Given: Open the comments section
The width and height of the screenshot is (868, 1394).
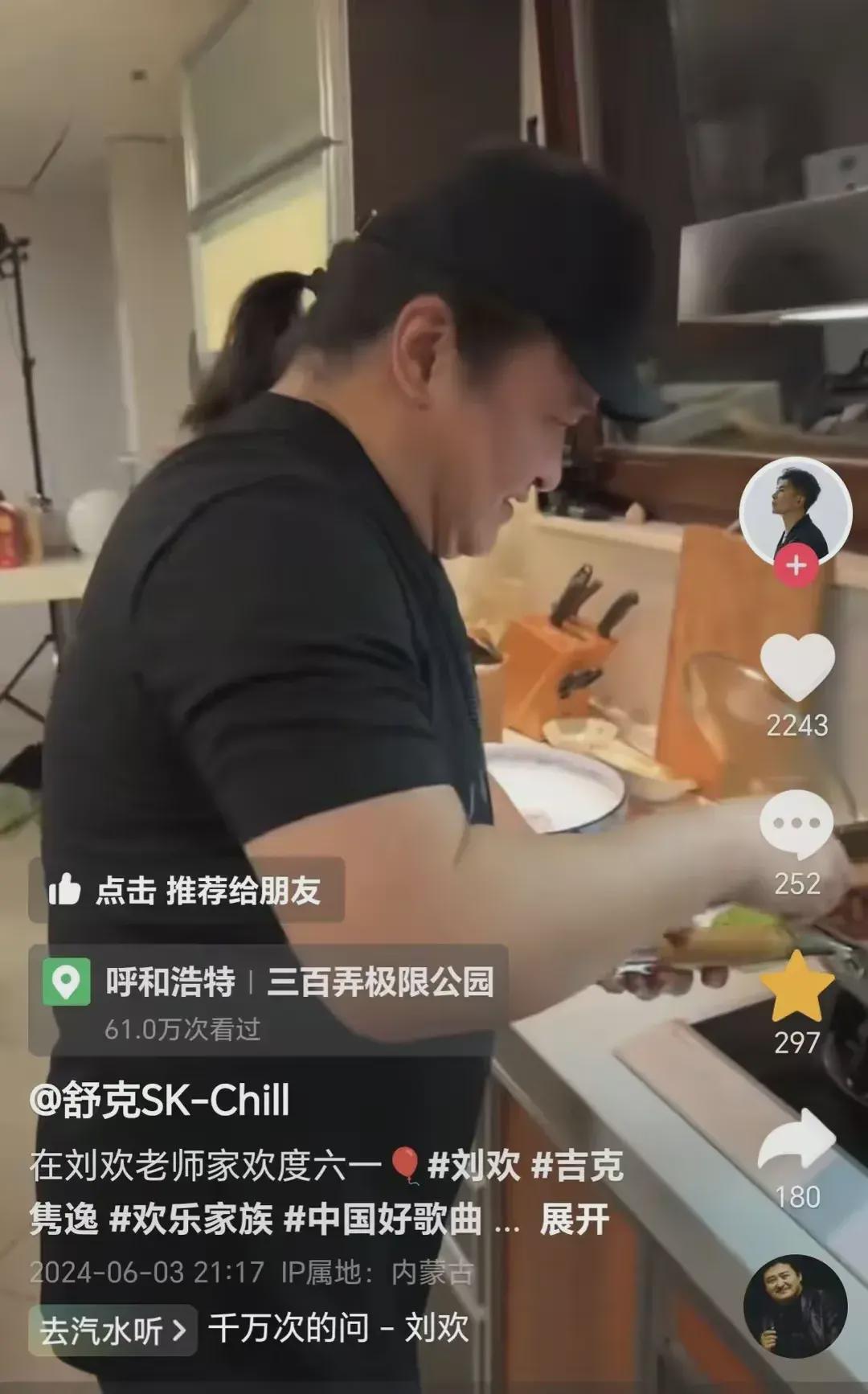Looking at the screenshot, I should pyautogui.click(x=796, y=823).
